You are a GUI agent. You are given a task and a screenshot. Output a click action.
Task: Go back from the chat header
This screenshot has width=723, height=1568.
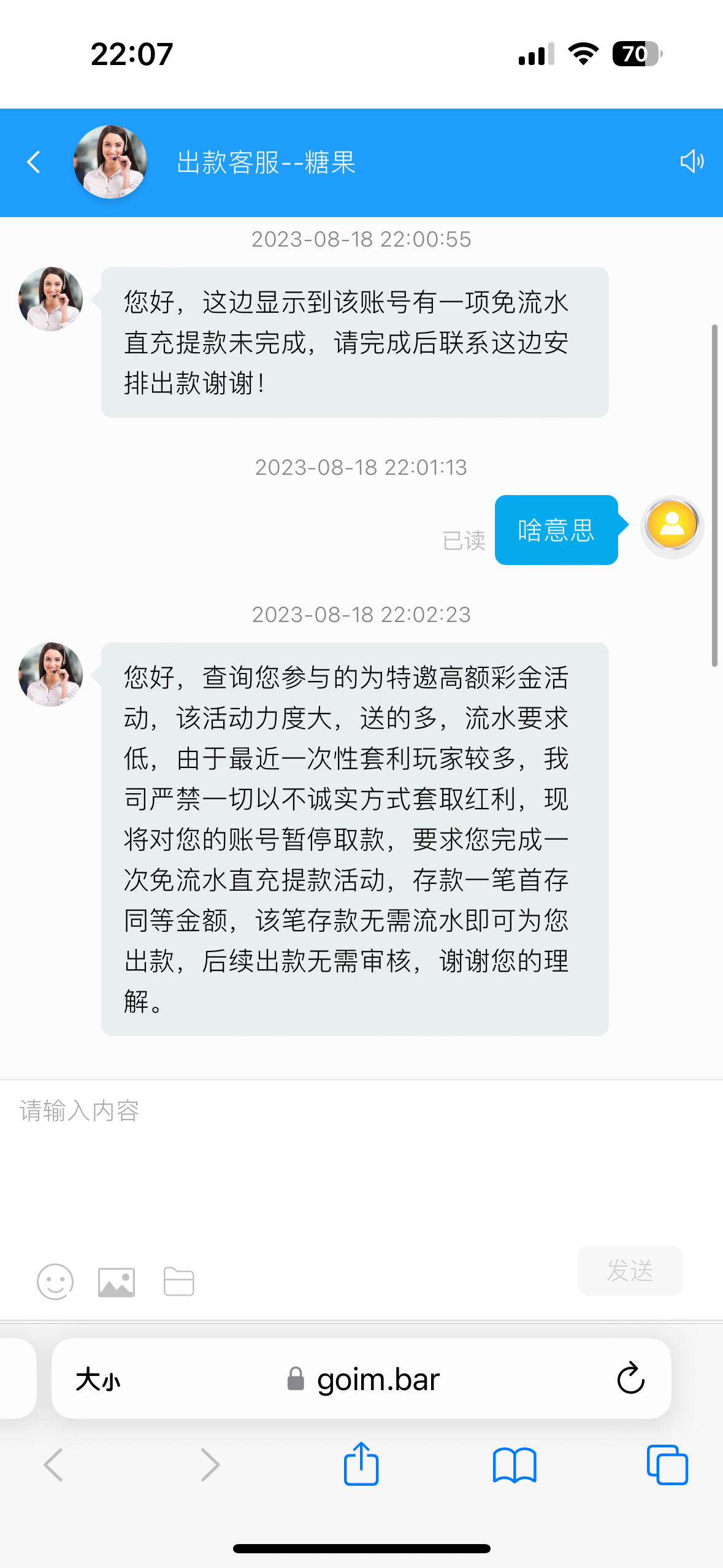coord(34,163)
